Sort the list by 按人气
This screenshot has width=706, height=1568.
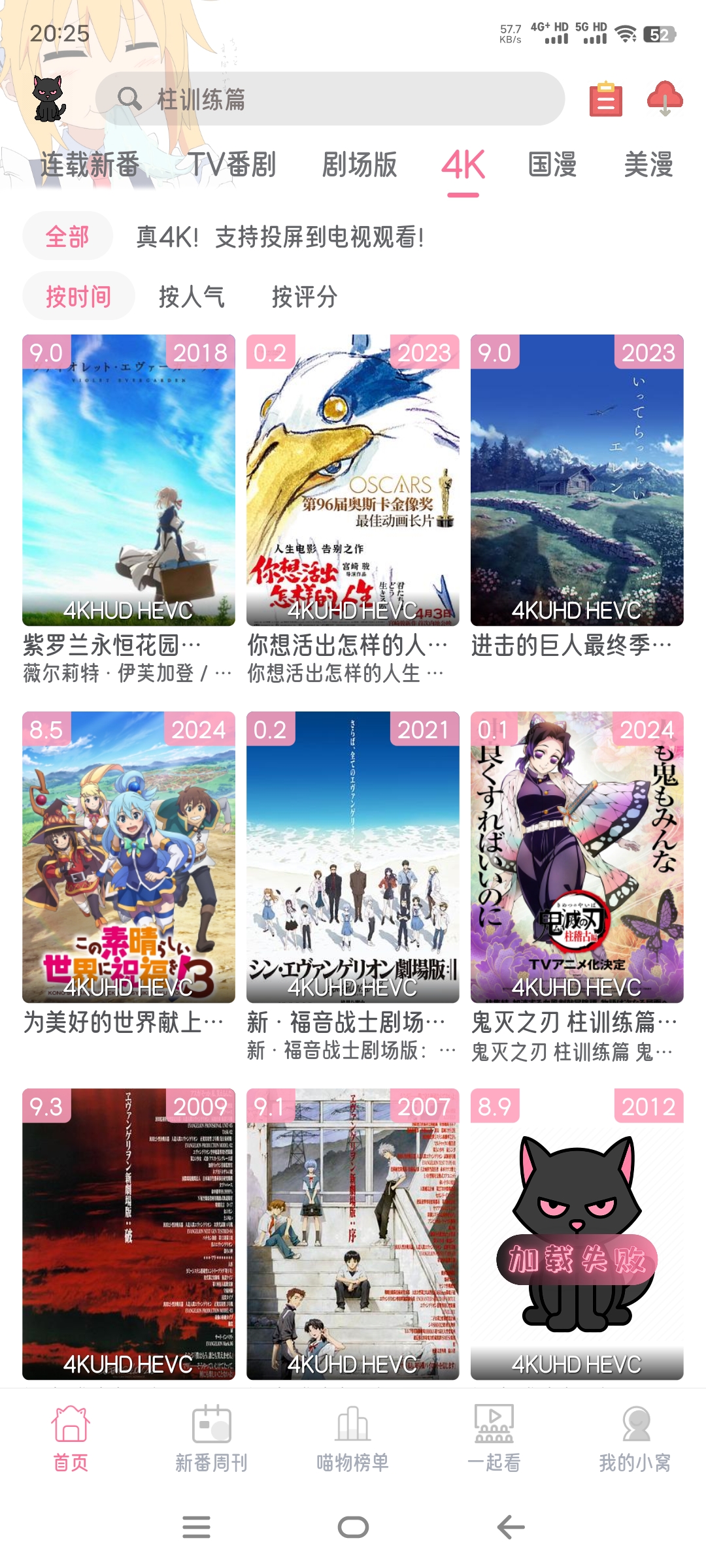[192, 297]
